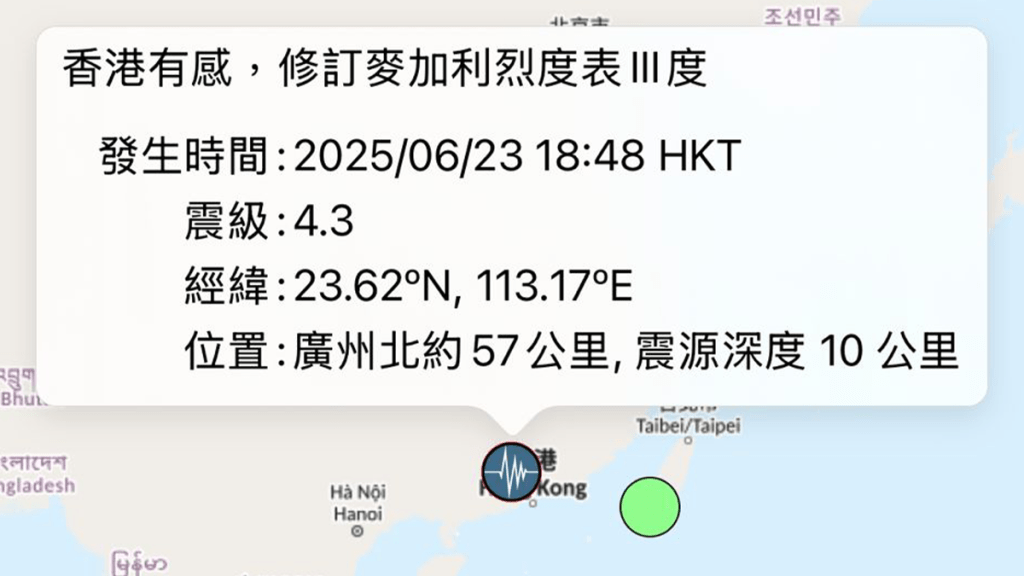
Task: Tap the seismograph earthquake marker near Hong Kong
Action: (x=511, y=471)
